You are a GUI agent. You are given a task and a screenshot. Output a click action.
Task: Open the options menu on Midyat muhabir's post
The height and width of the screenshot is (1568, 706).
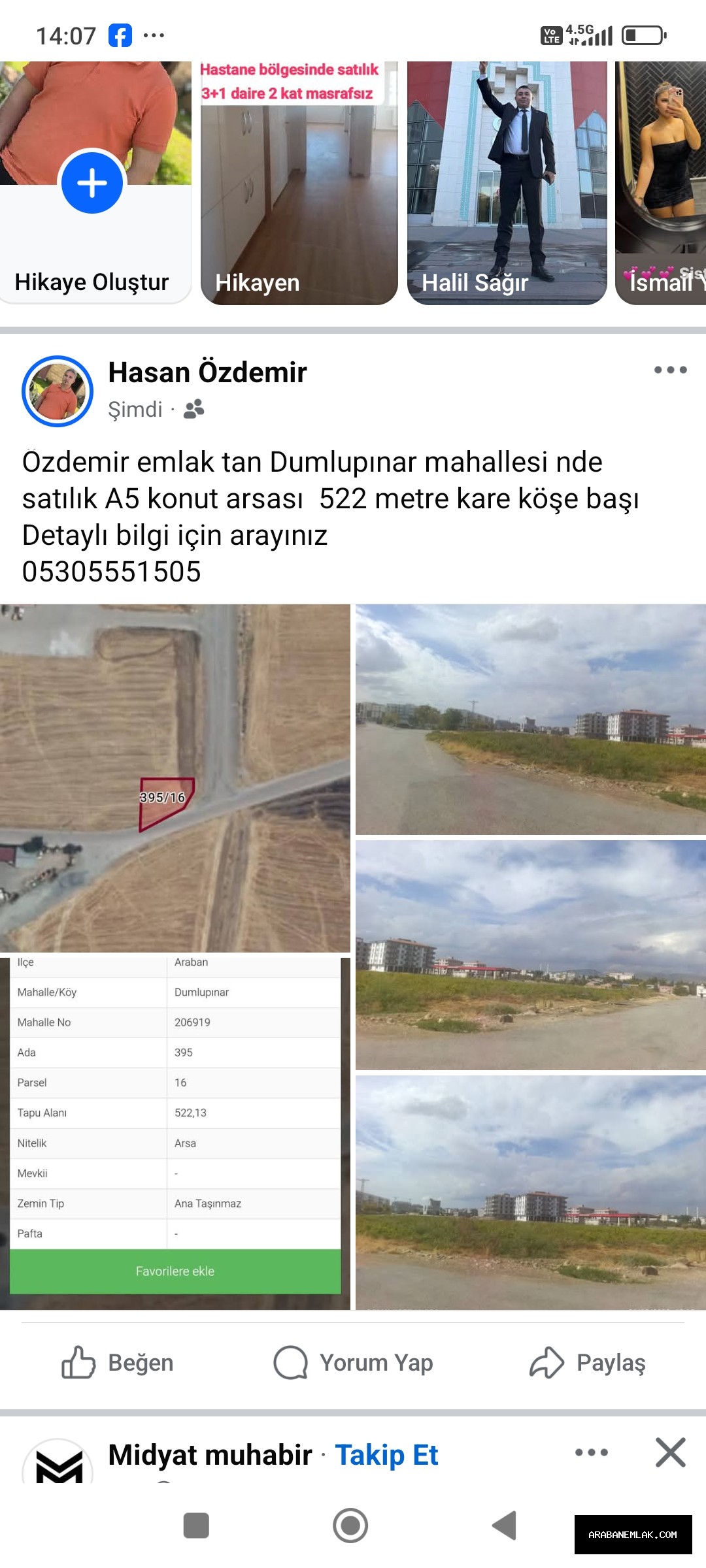(x=591, y=1452)
